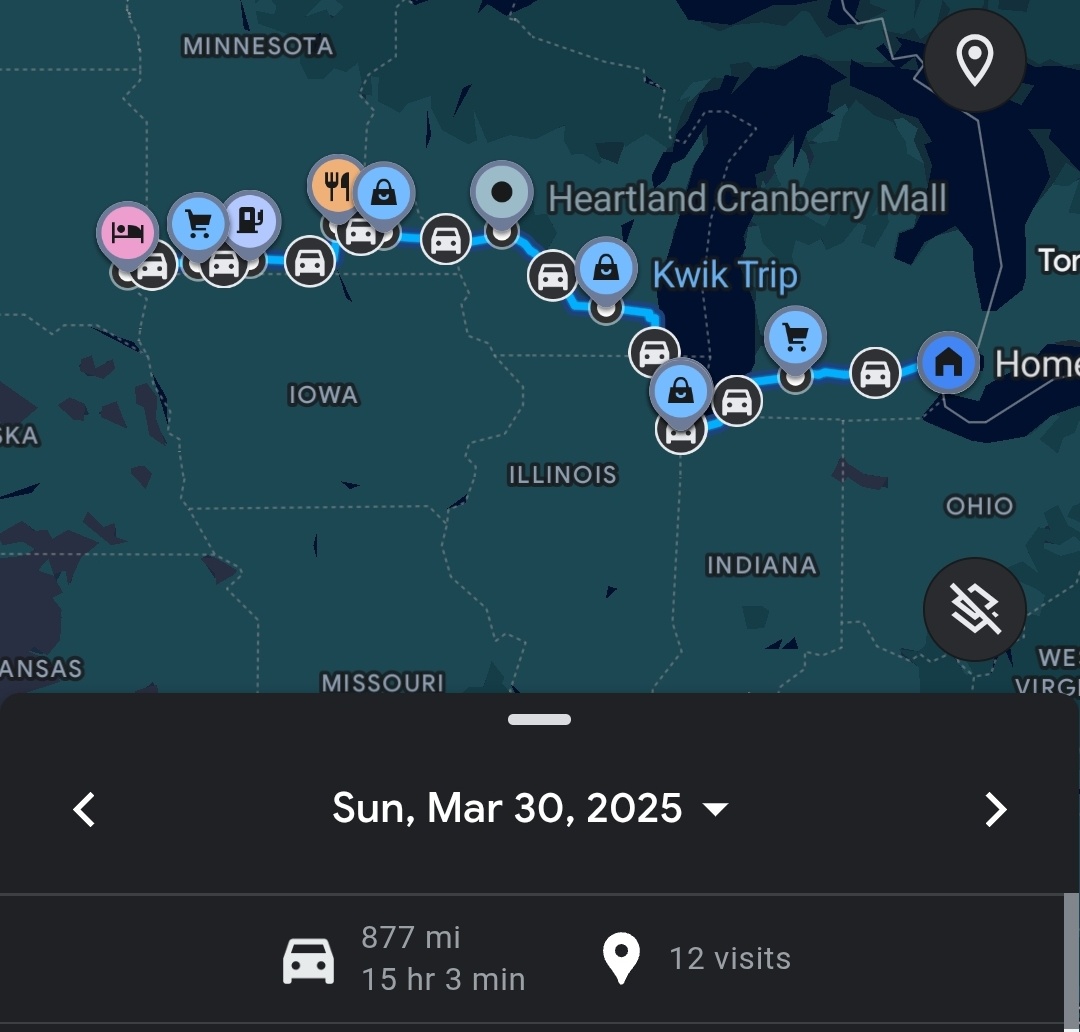Viewport: 1080px width, 1032px height.
Task: Tap the orange restaurant marker
Action: click(338, 185)
